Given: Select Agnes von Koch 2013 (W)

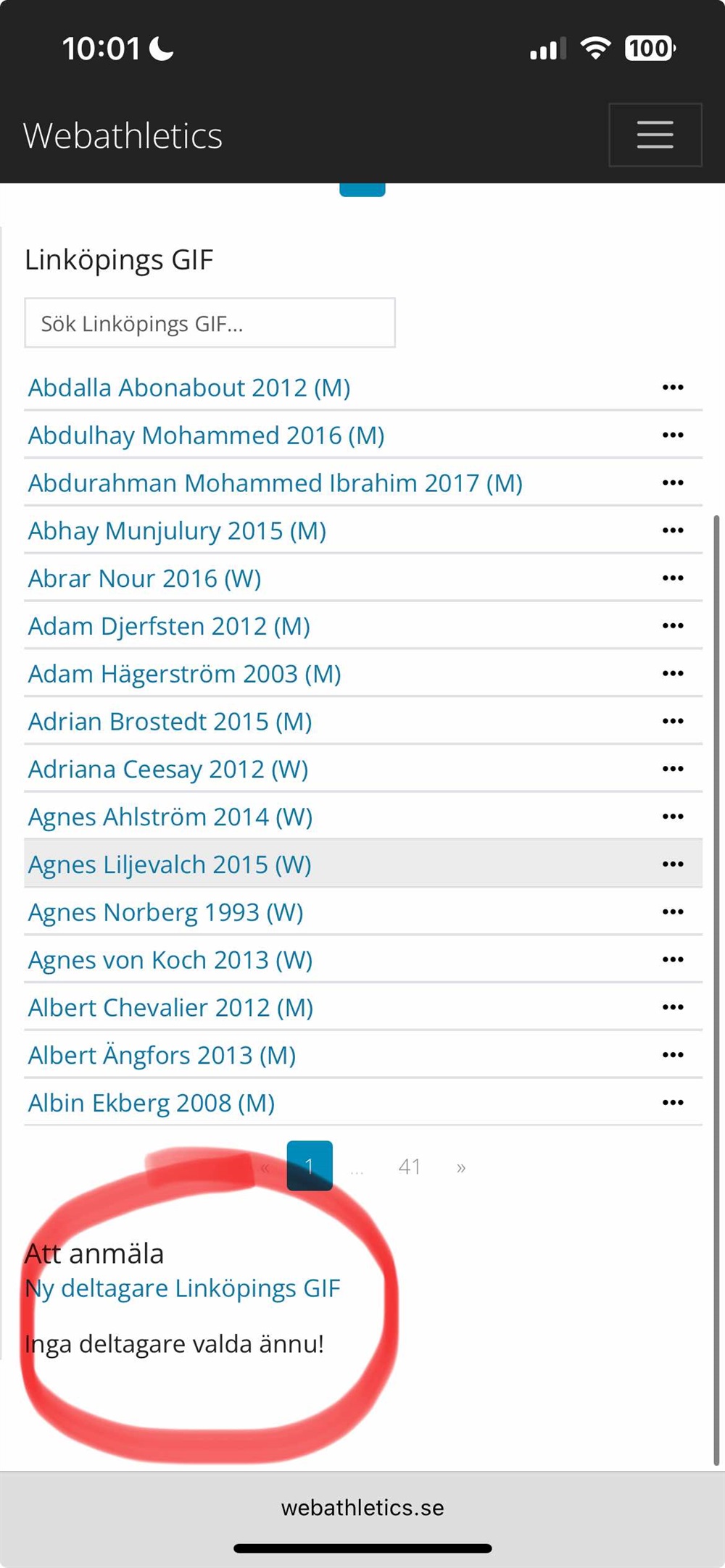Looking at the screenshot, I should pos(170,960).
